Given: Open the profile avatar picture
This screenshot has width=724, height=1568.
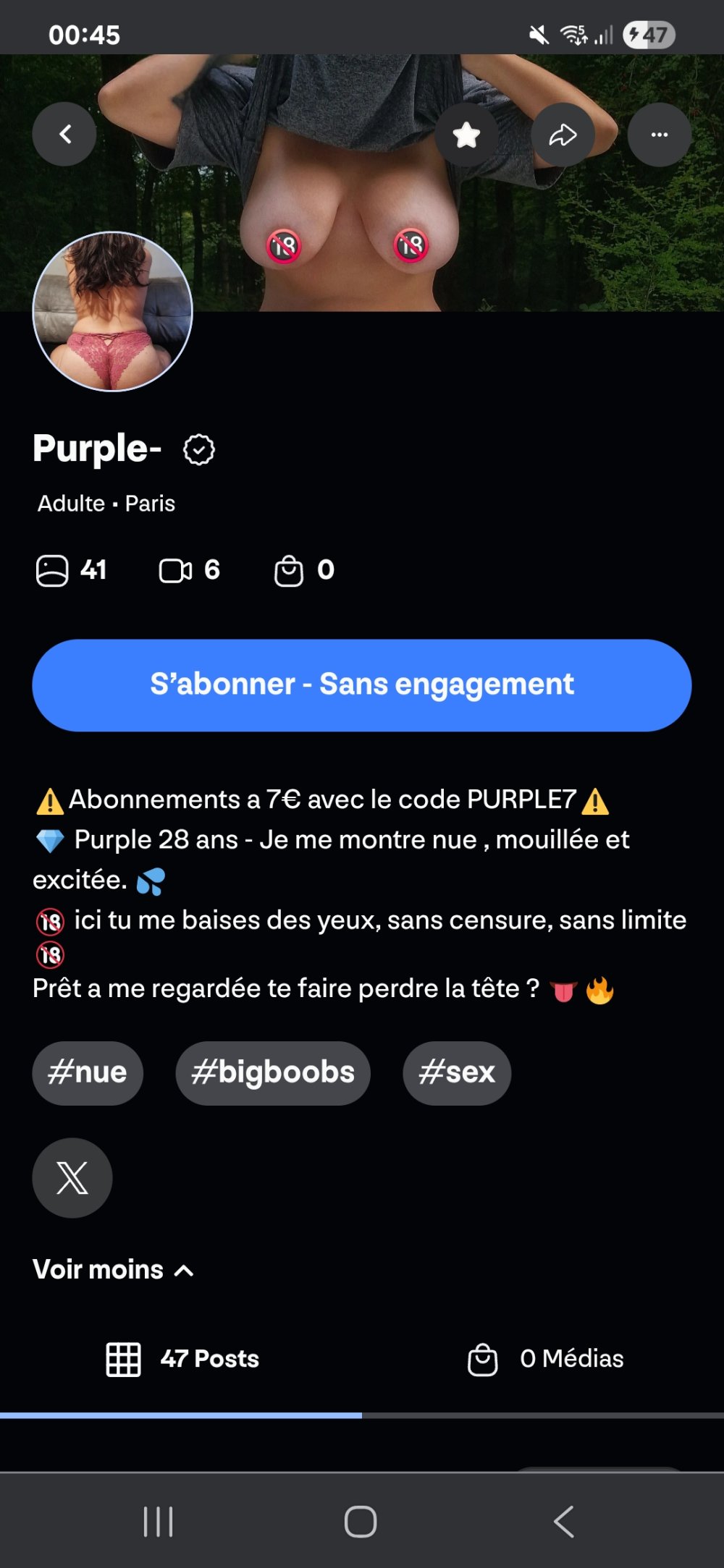Looking at the screenshot, I should (113, 312).
